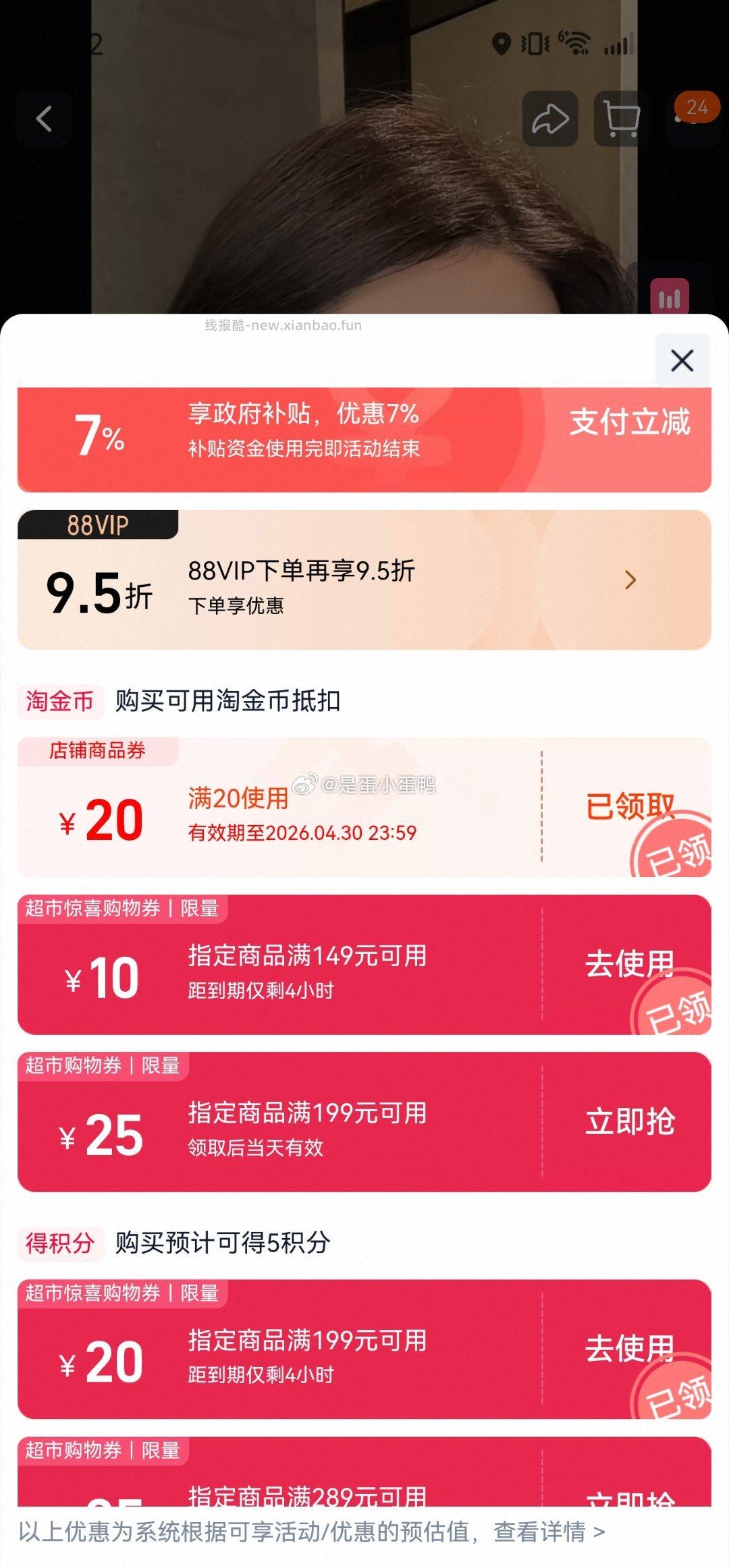Tap the share arrow icon
729x1568 pixels.
(551, 119)
